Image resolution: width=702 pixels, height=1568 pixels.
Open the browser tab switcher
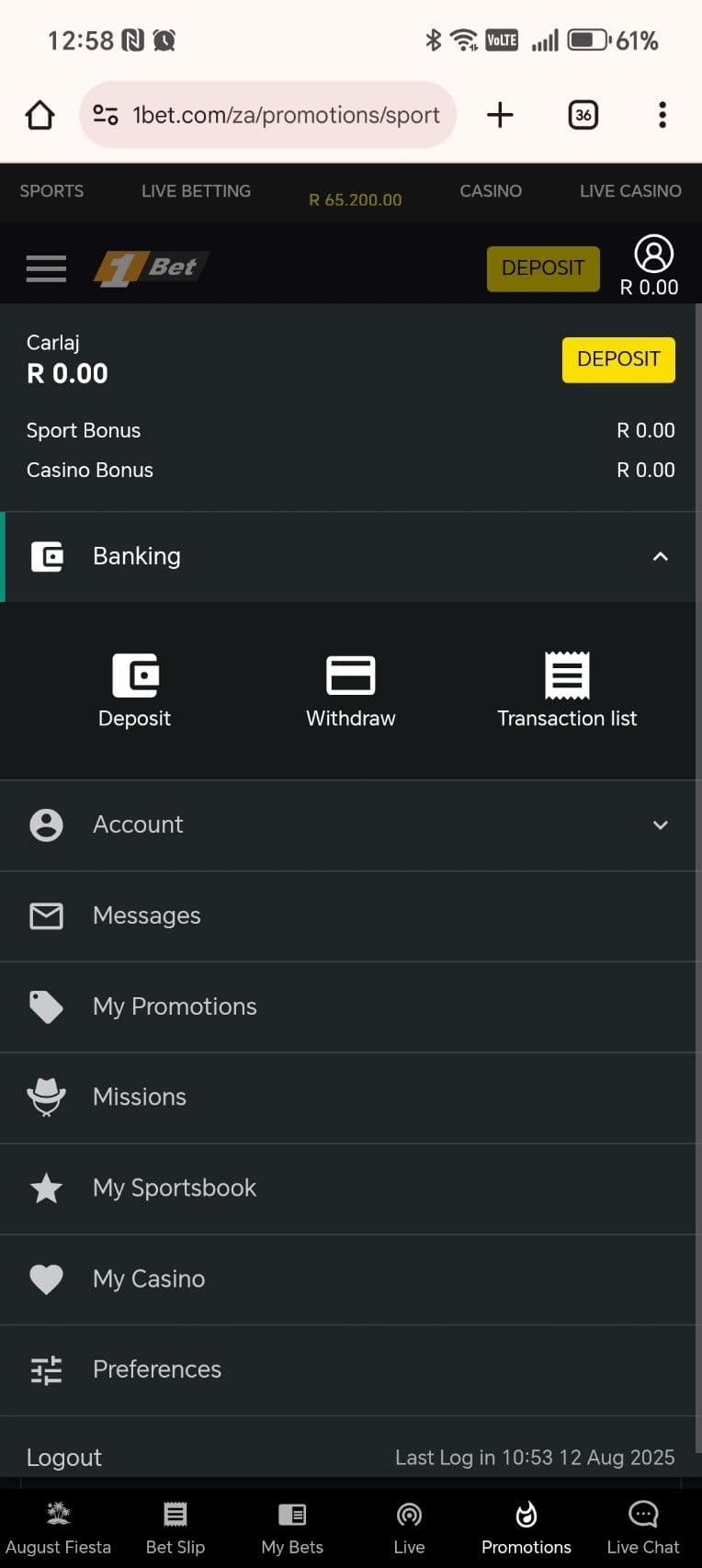click(583, 114)
